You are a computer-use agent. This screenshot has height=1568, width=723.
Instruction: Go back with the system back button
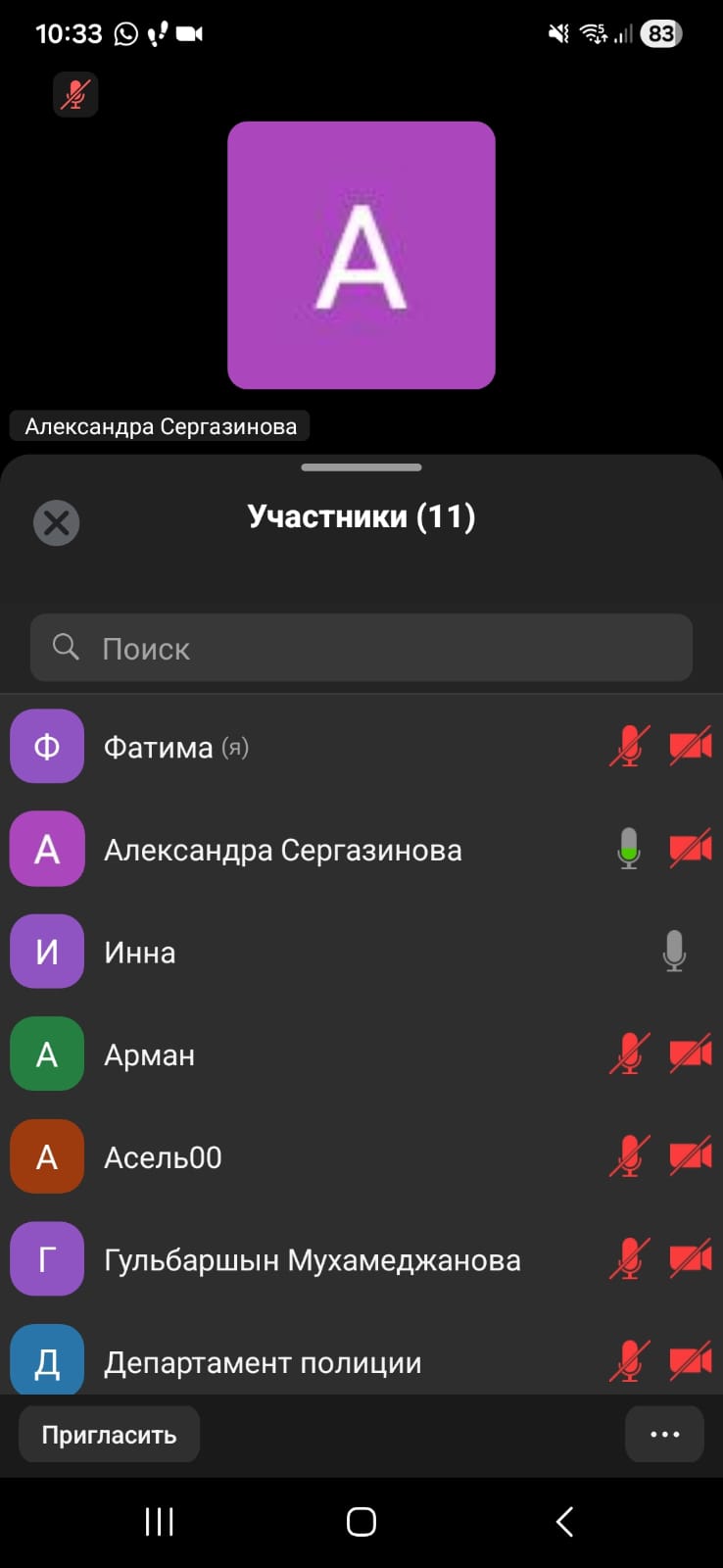click(x=564, y=1521)
